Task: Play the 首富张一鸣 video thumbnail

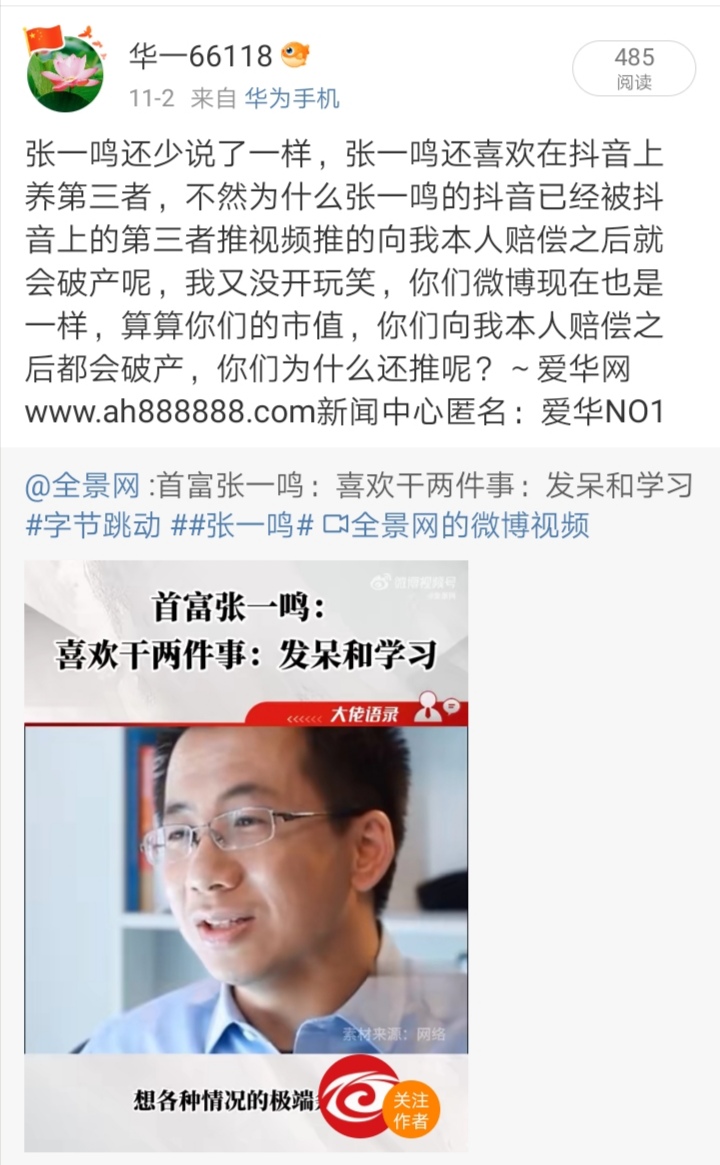Action: 246,855
